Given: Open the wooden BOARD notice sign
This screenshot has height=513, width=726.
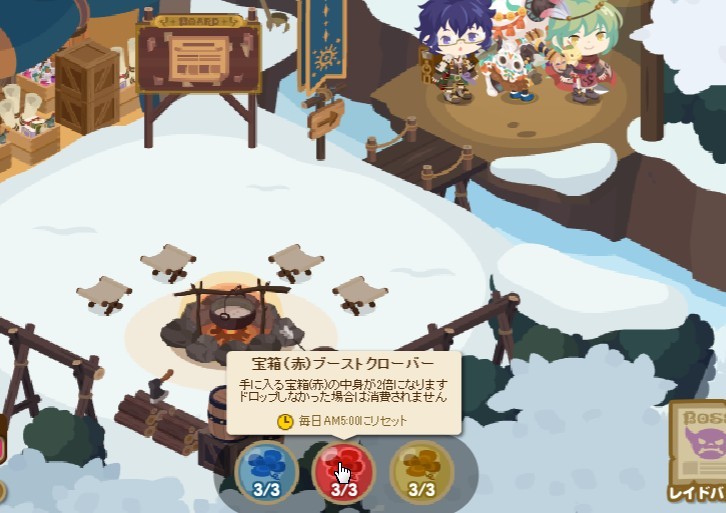Looking at the screenshot, I should tap(199, 58).
